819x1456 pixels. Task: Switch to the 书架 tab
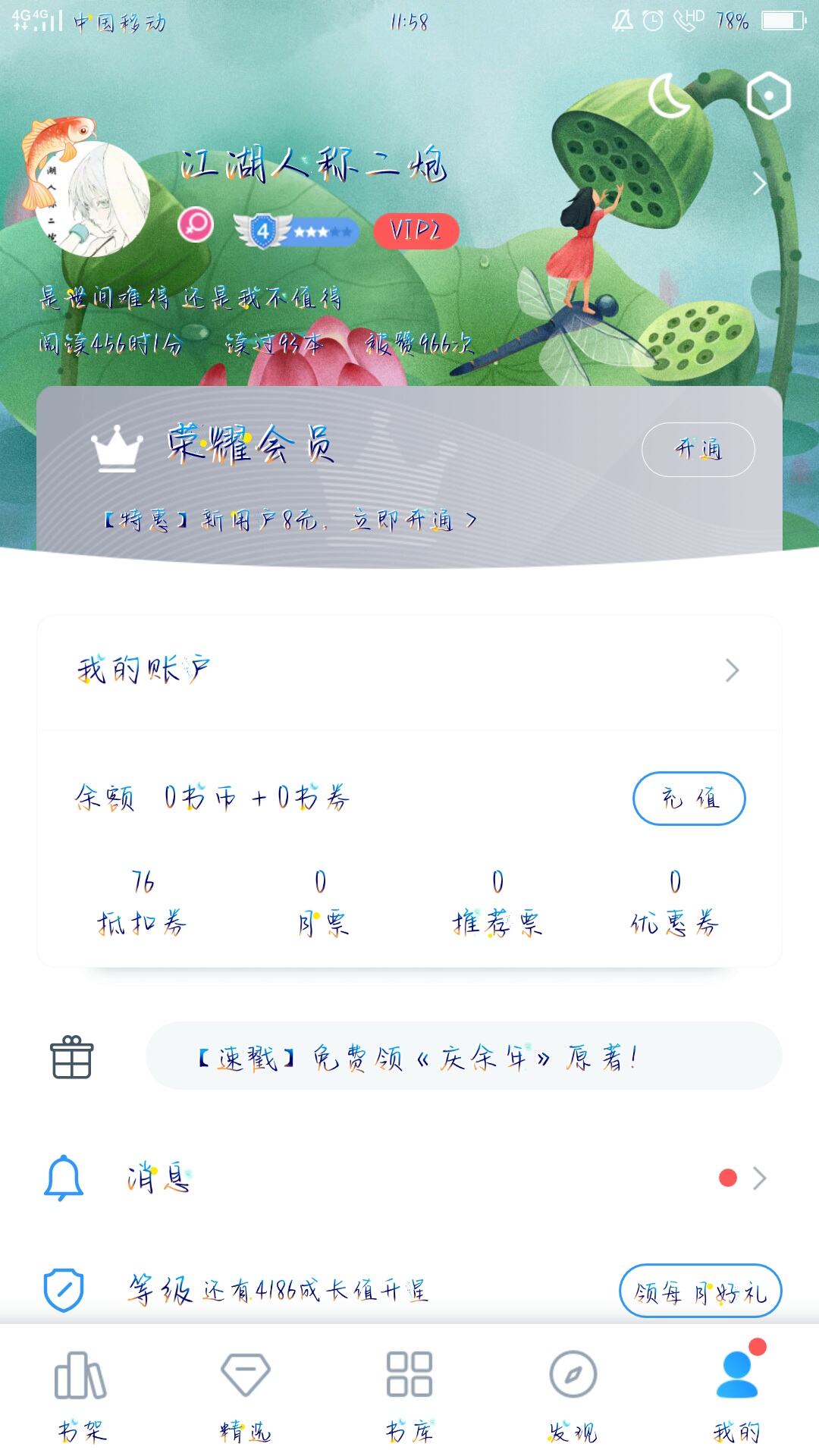pyautogui.click(x=81, y=1395)
